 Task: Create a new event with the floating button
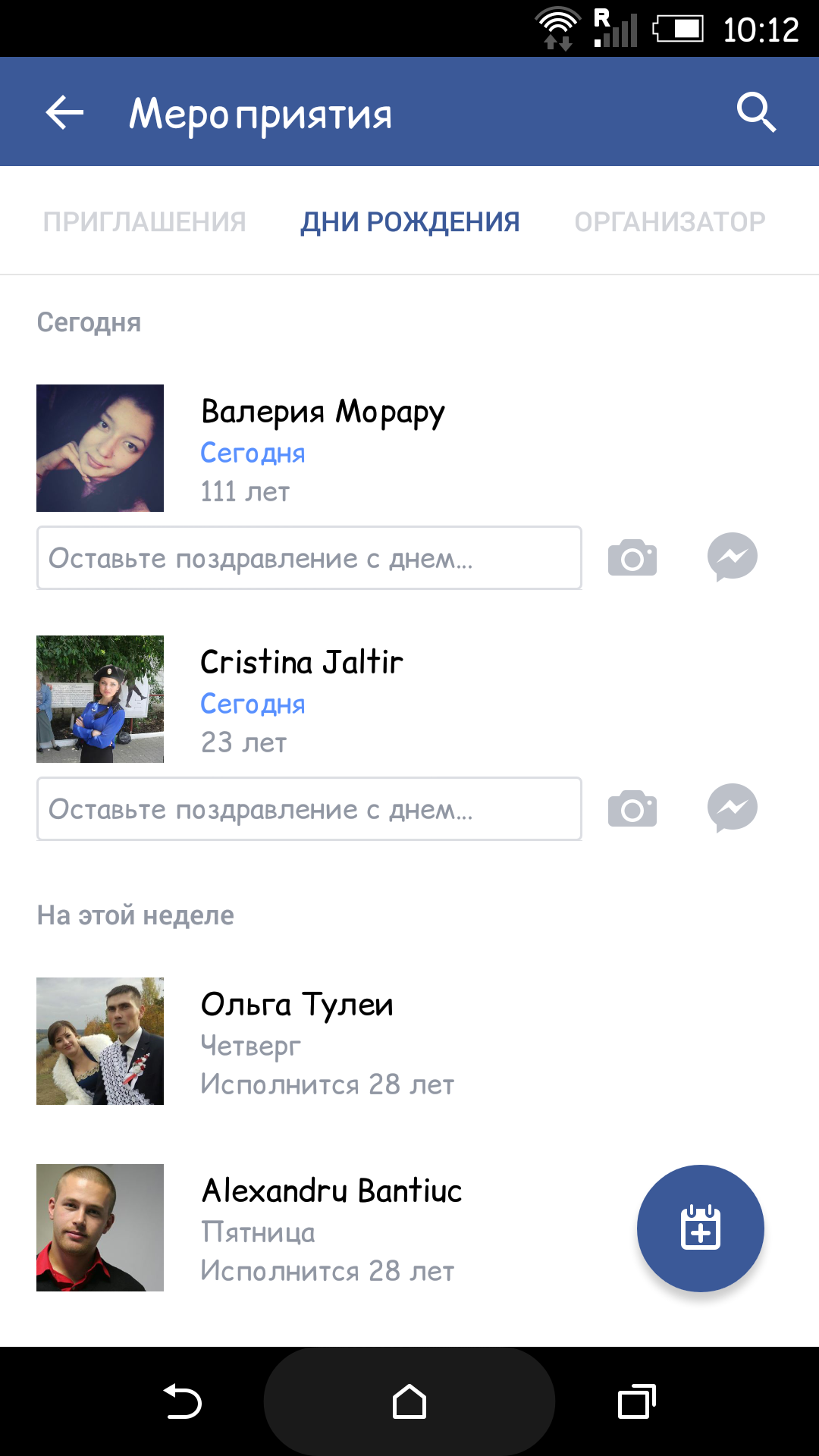click(701, 1228)
